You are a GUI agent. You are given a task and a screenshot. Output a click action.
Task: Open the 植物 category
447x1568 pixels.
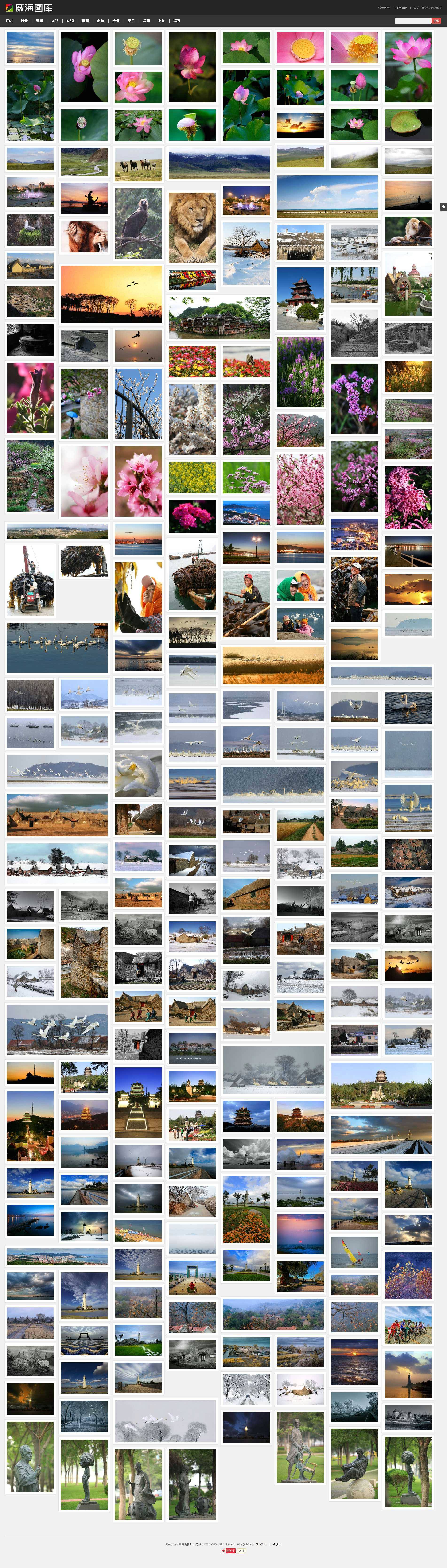[85, 21]
